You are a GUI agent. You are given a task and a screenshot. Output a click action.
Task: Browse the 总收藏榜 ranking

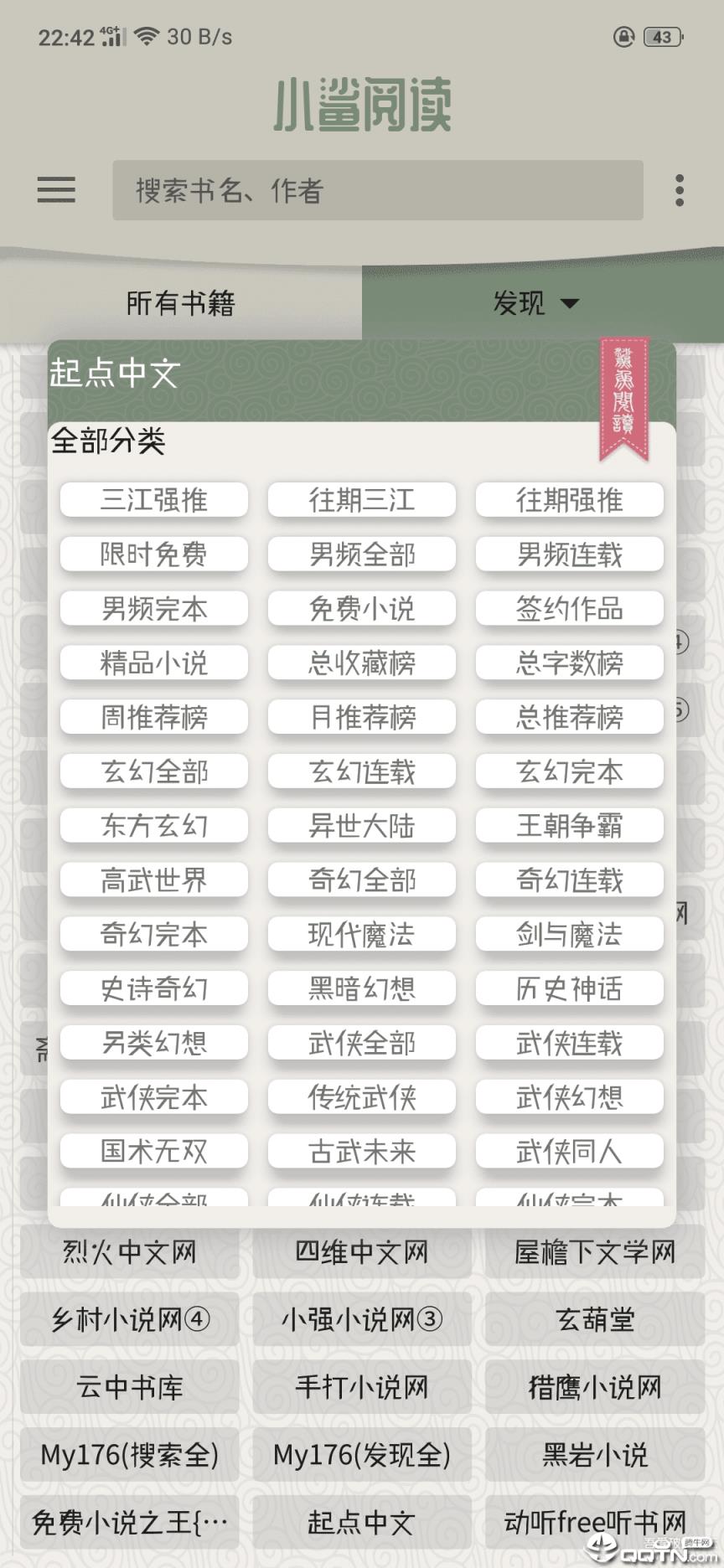click(x=360, y=663)
